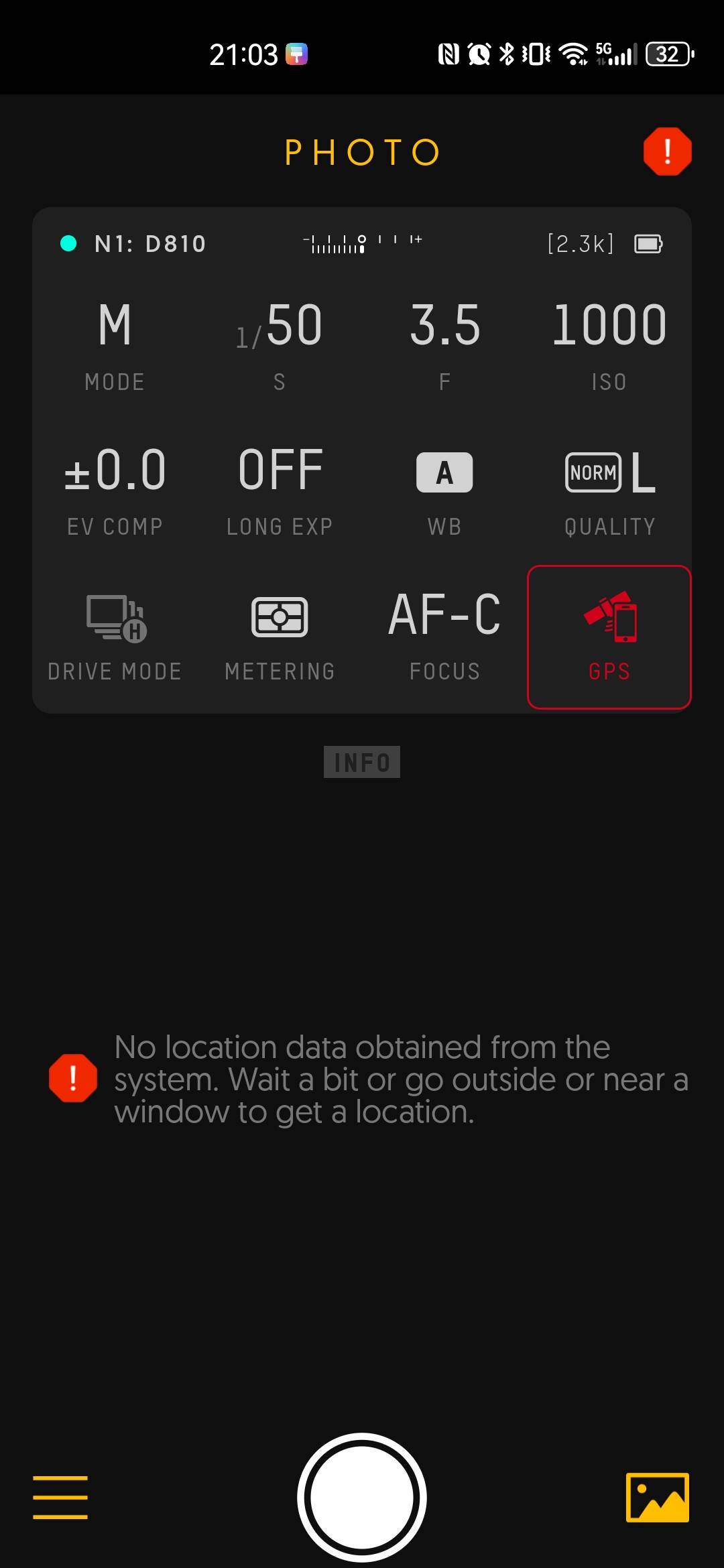Trigger the shutter release button

362,1497
